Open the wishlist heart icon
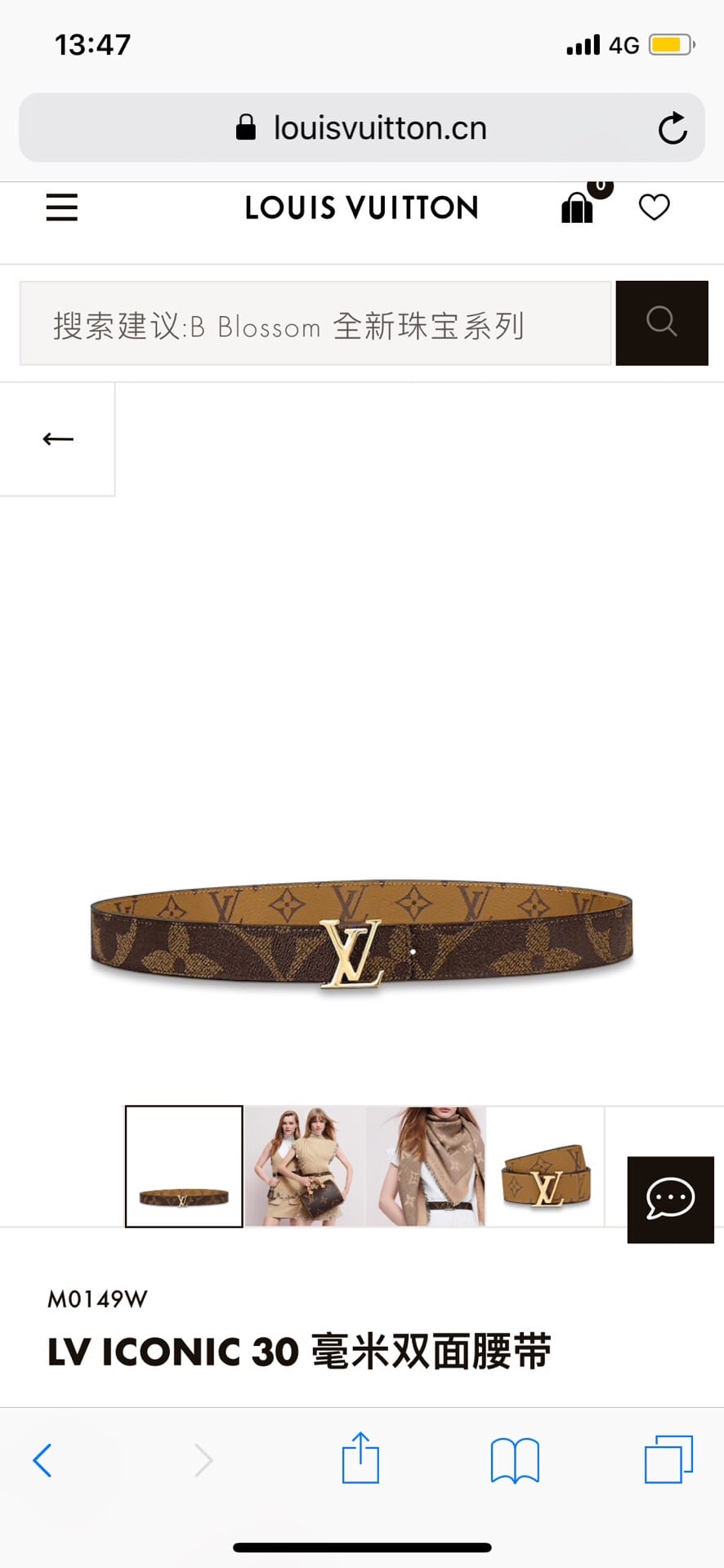 point(654,207)
